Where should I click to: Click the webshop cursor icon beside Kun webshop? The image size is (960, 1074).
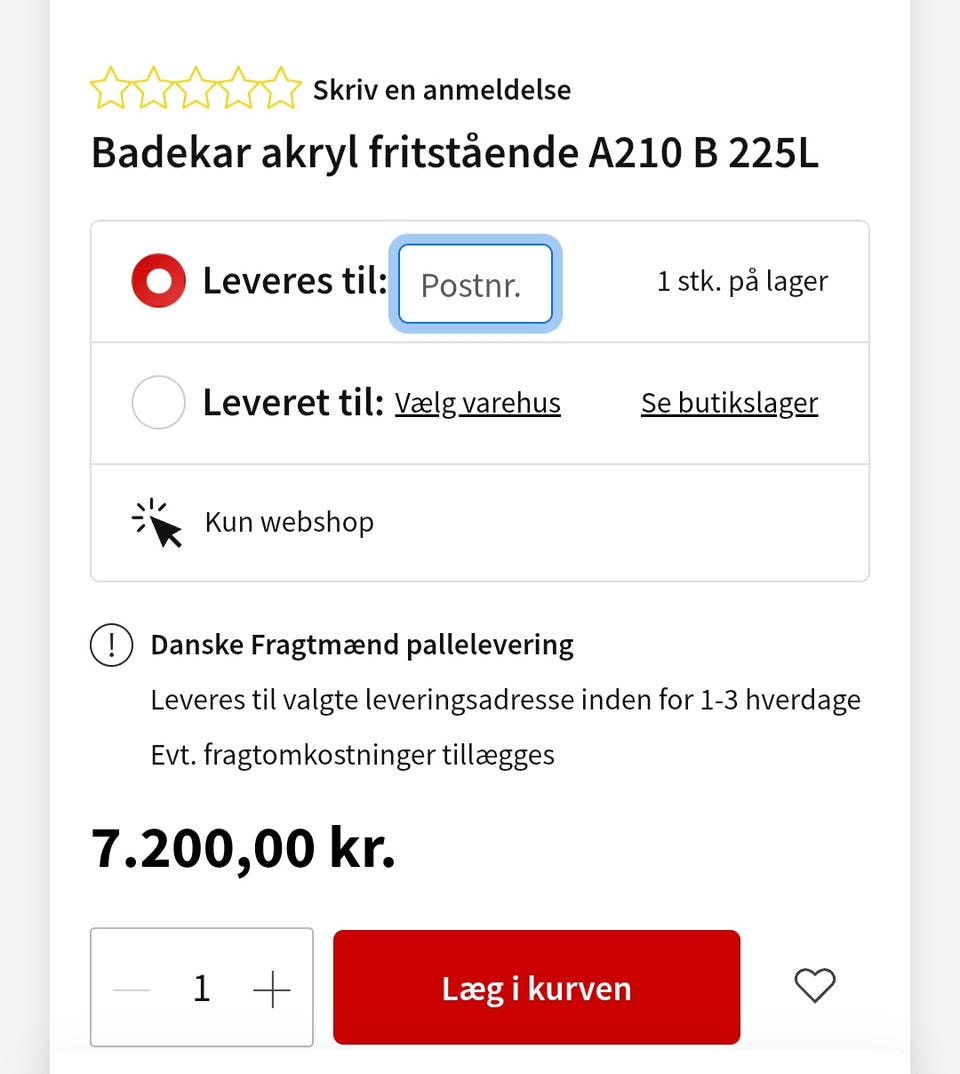156,521
